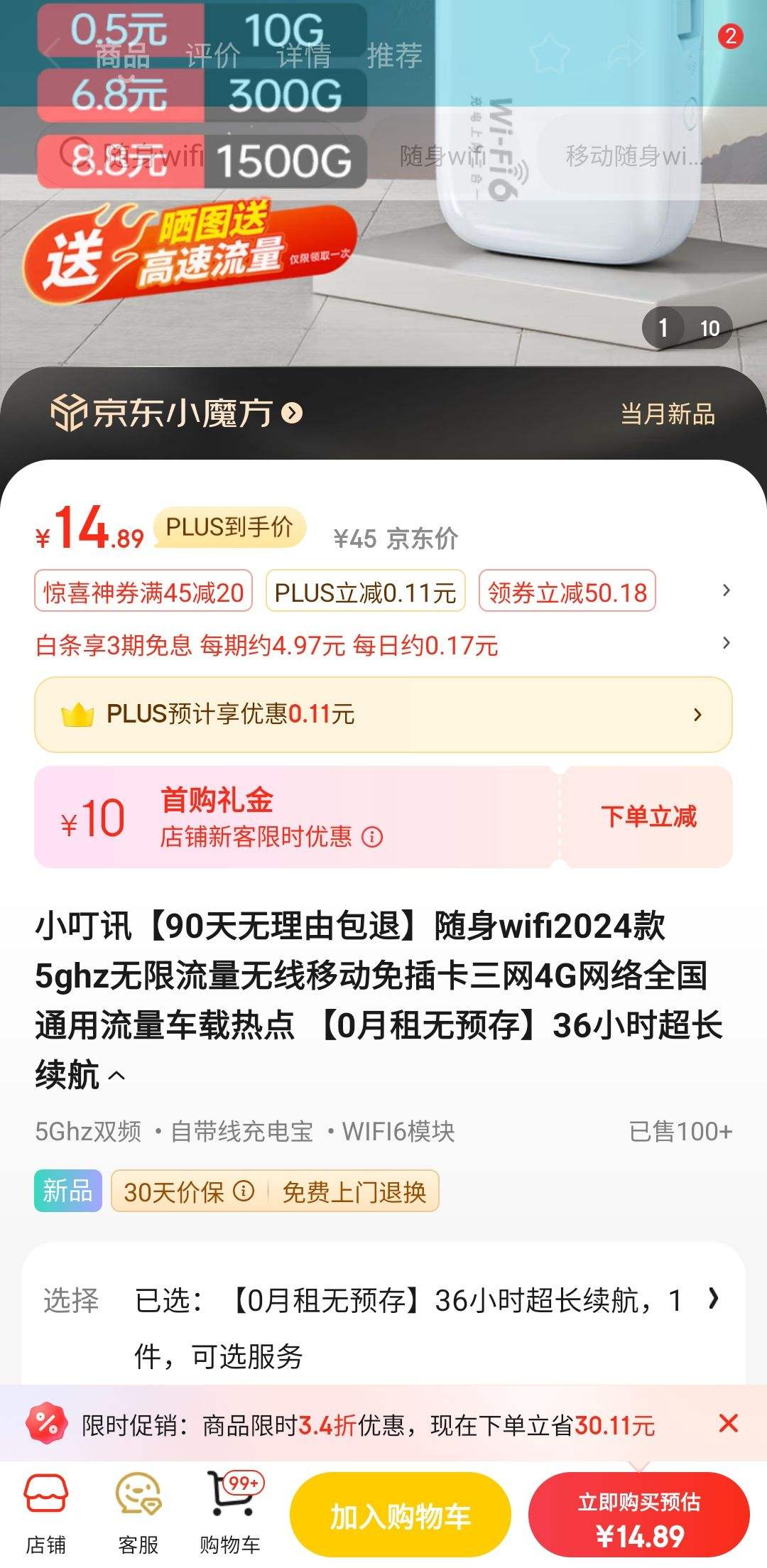Tap the red notification badge showing 2
This screenshot has height=1568, width=767.
[x=731, y=36]
